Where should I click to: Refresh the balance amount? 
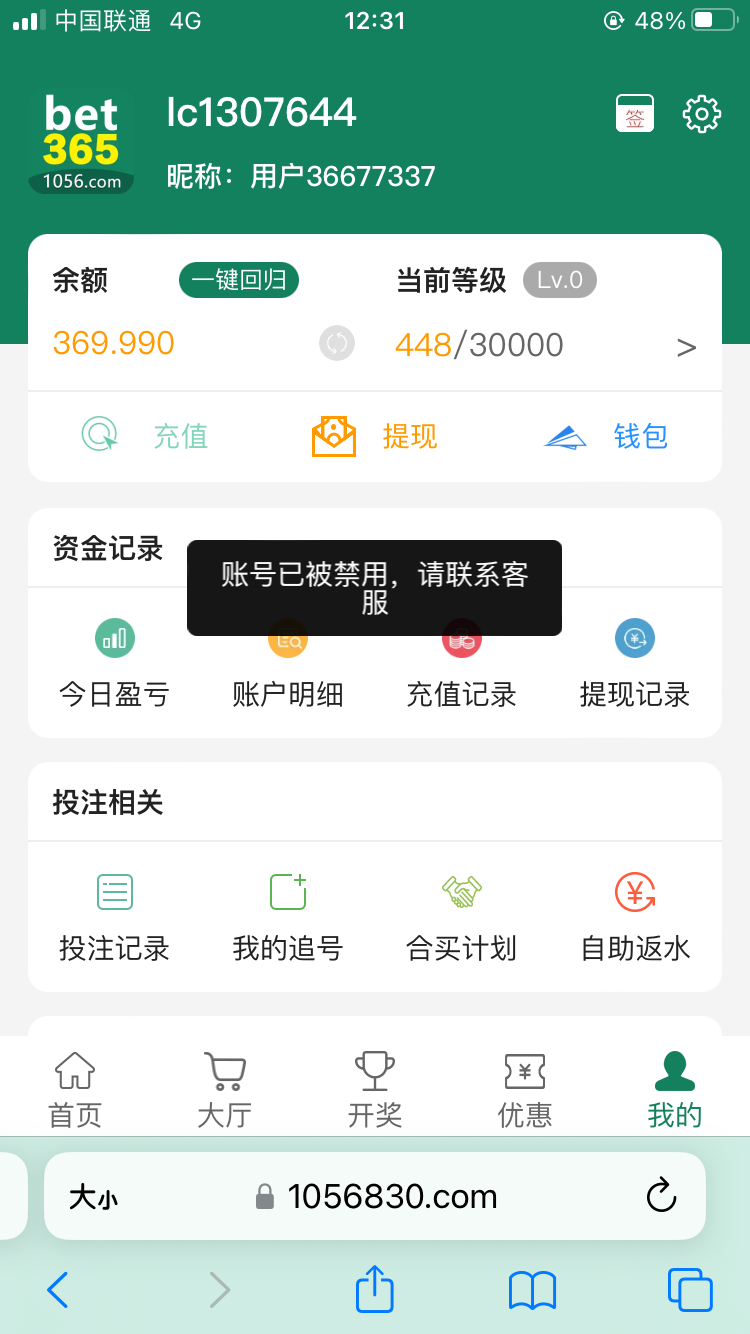337,343
